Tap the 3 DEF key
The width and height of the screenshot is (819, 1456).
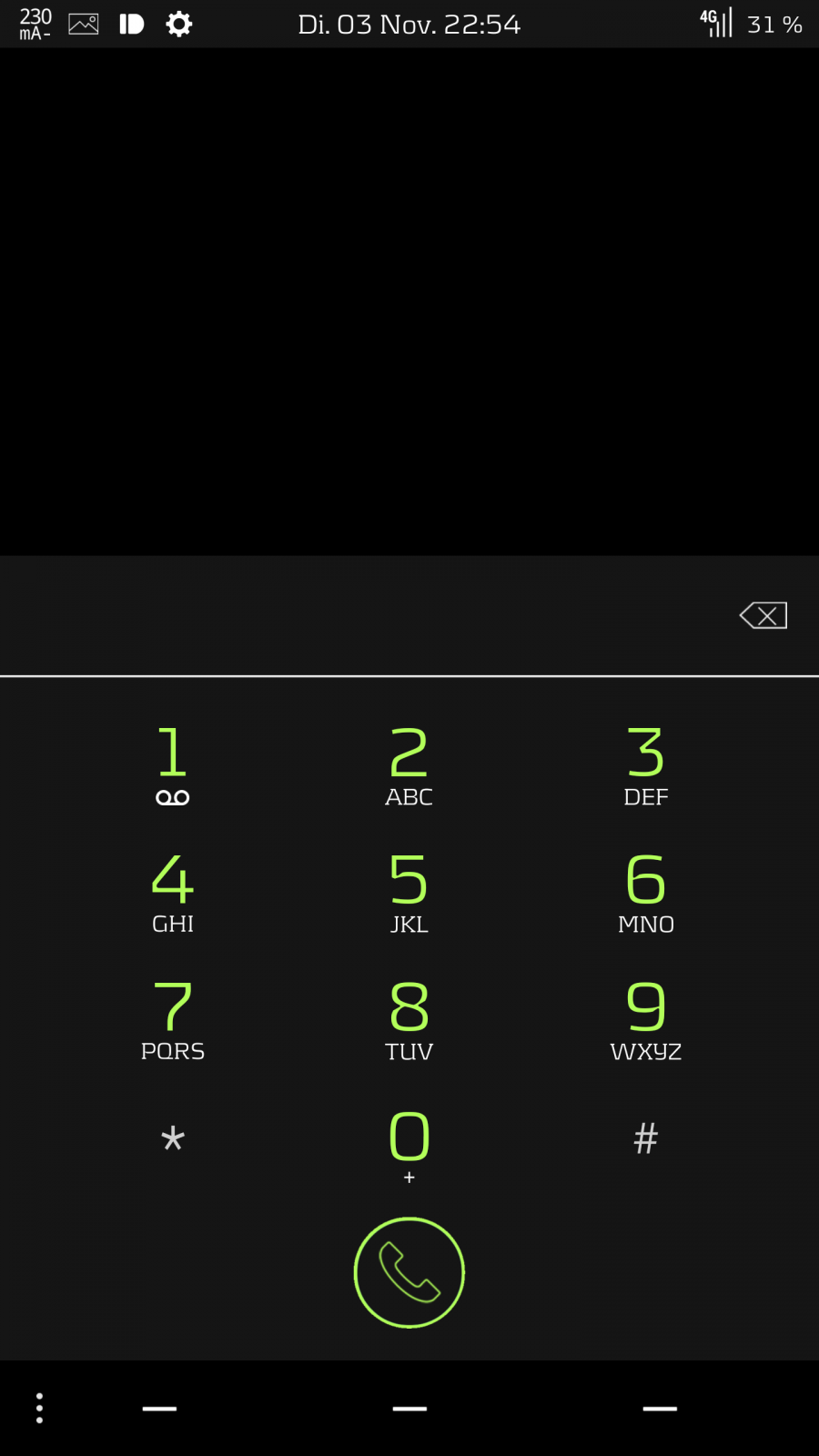pyautogui.click(x=645, y=764)
